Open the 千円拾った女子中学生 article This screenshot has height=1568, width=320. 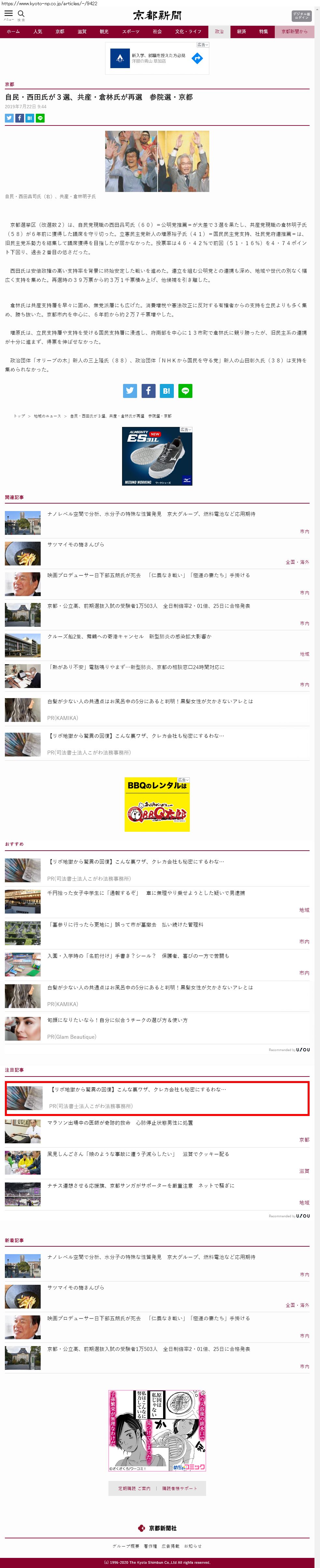point(146,893)
